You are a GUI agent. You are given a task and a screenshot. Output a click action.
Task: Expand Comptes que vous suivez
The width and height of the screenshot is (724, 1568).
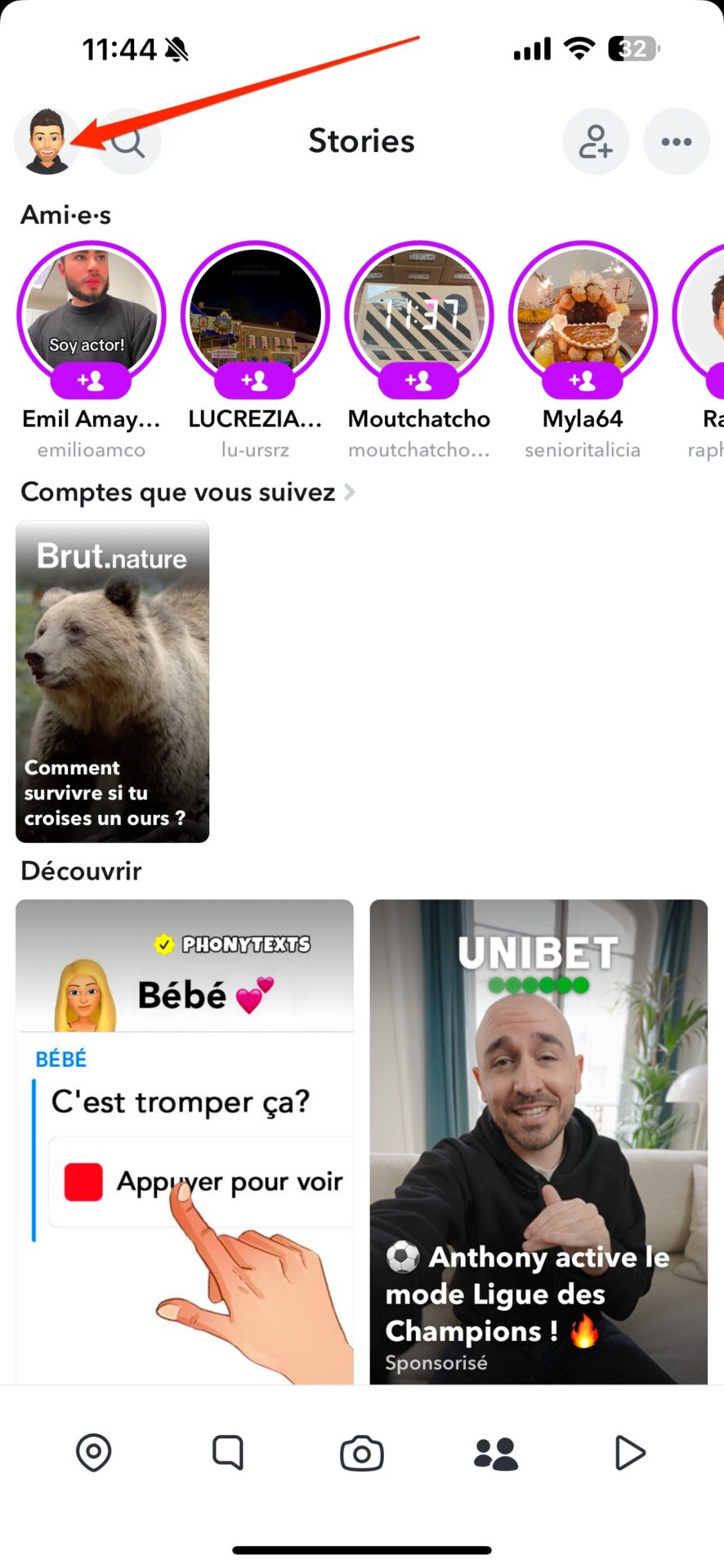click(x=187, y=492)
